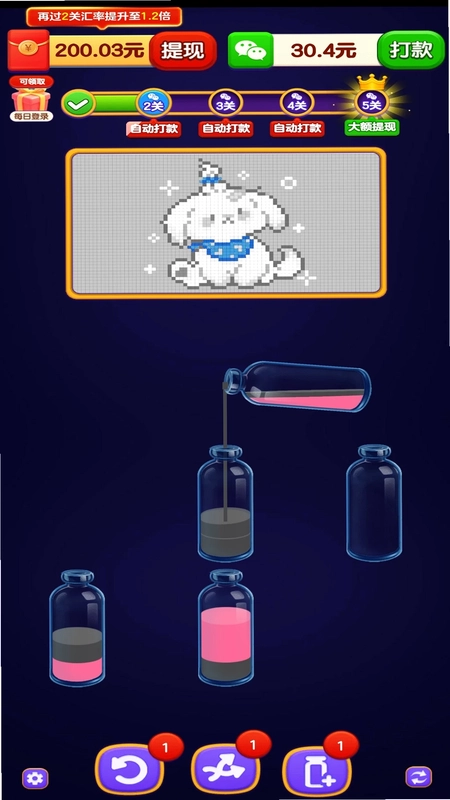450x800 pixels.
Task: Open the 每日登录 daily login gift
Action: tap(32, 99)
